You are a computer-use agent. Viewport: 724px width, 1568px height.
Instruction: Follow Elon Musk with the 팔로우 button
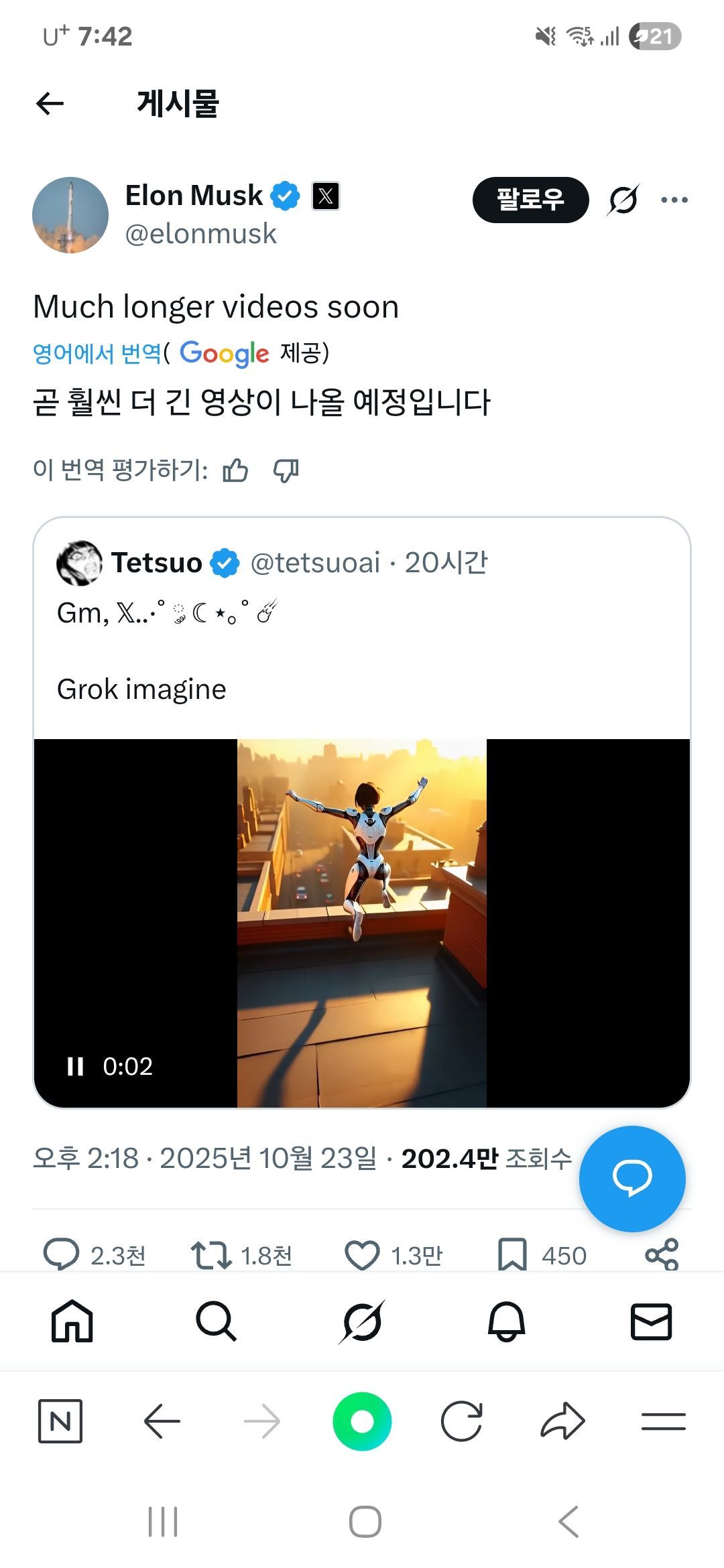coord(530,200)
